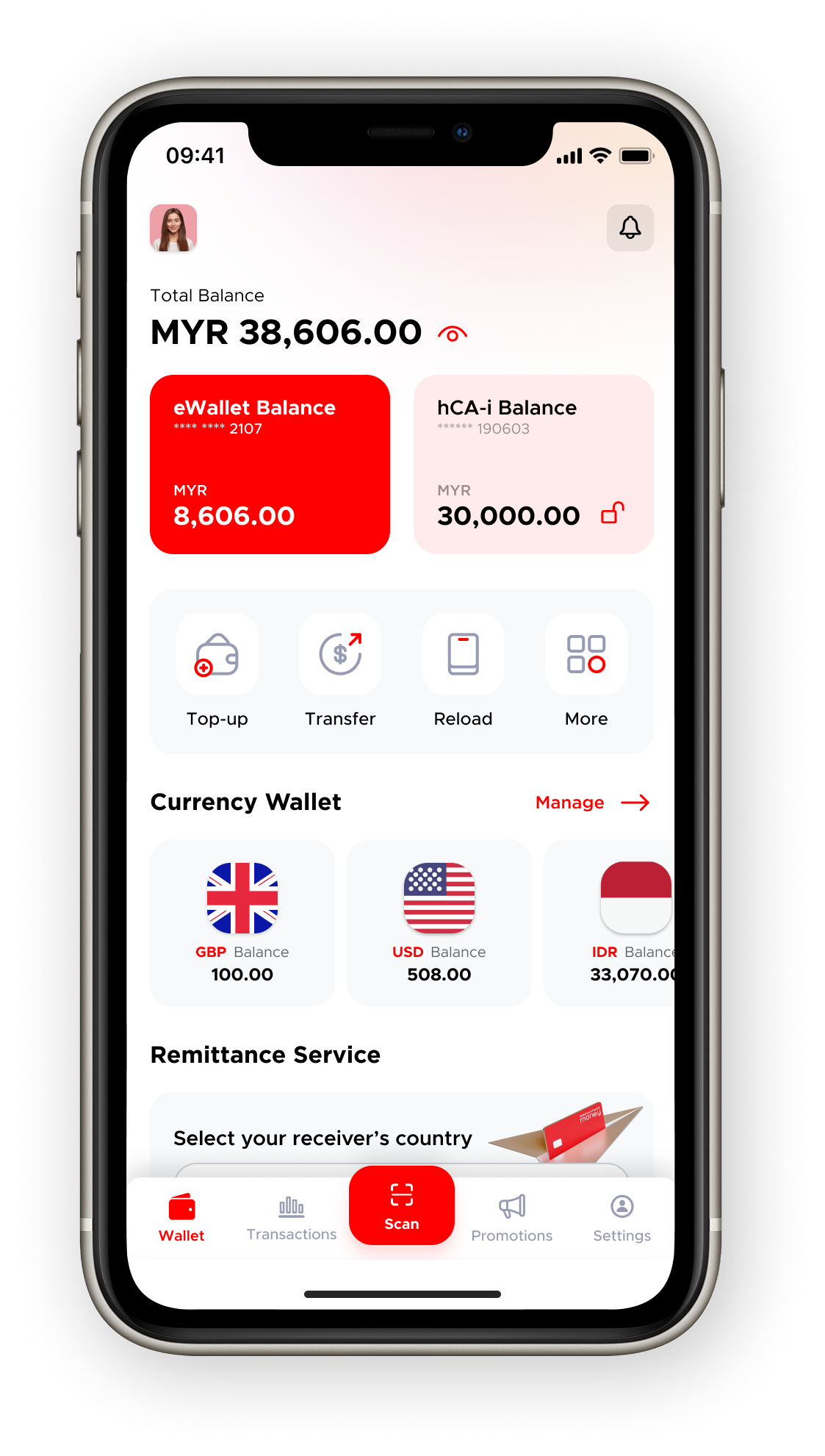
Task: Open the Settings tab
Action: click(x=622, y=1218)
